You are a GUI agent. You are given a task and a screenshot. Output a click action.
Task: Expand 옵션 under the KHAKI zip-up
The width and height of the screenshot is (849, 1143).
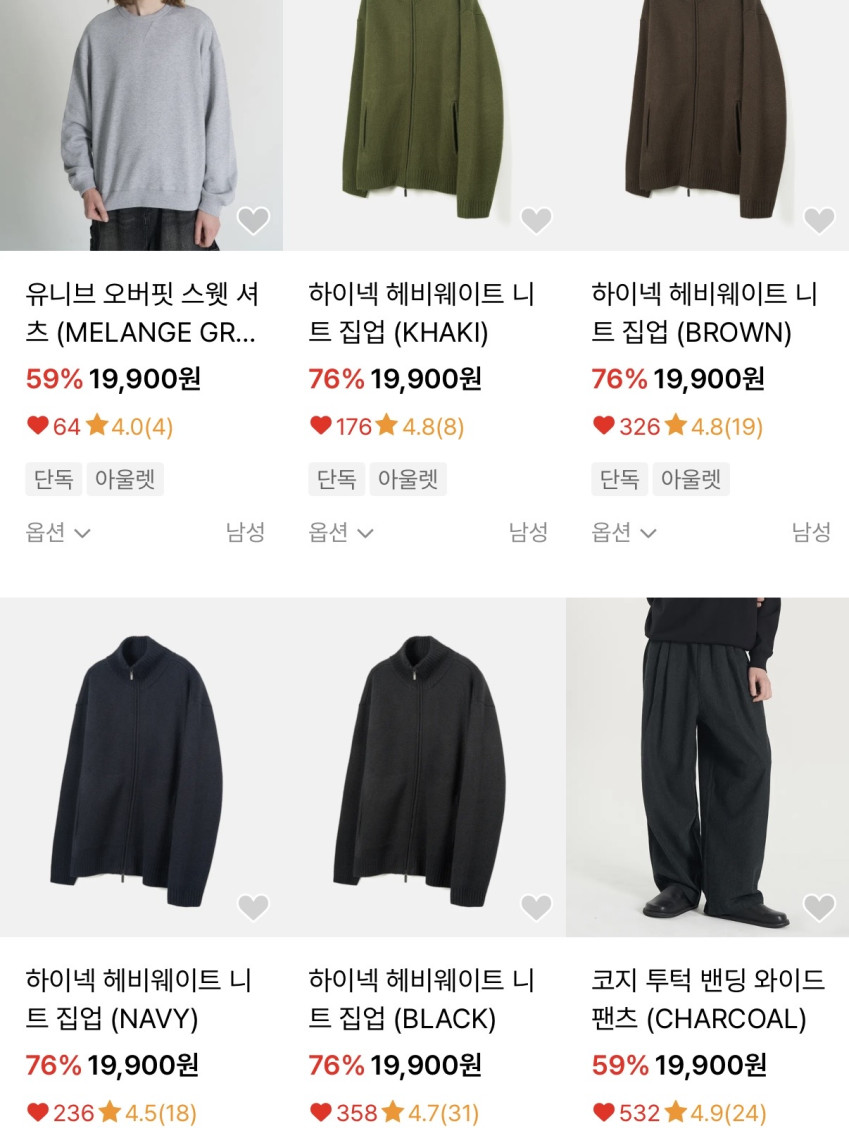point(341,533)
